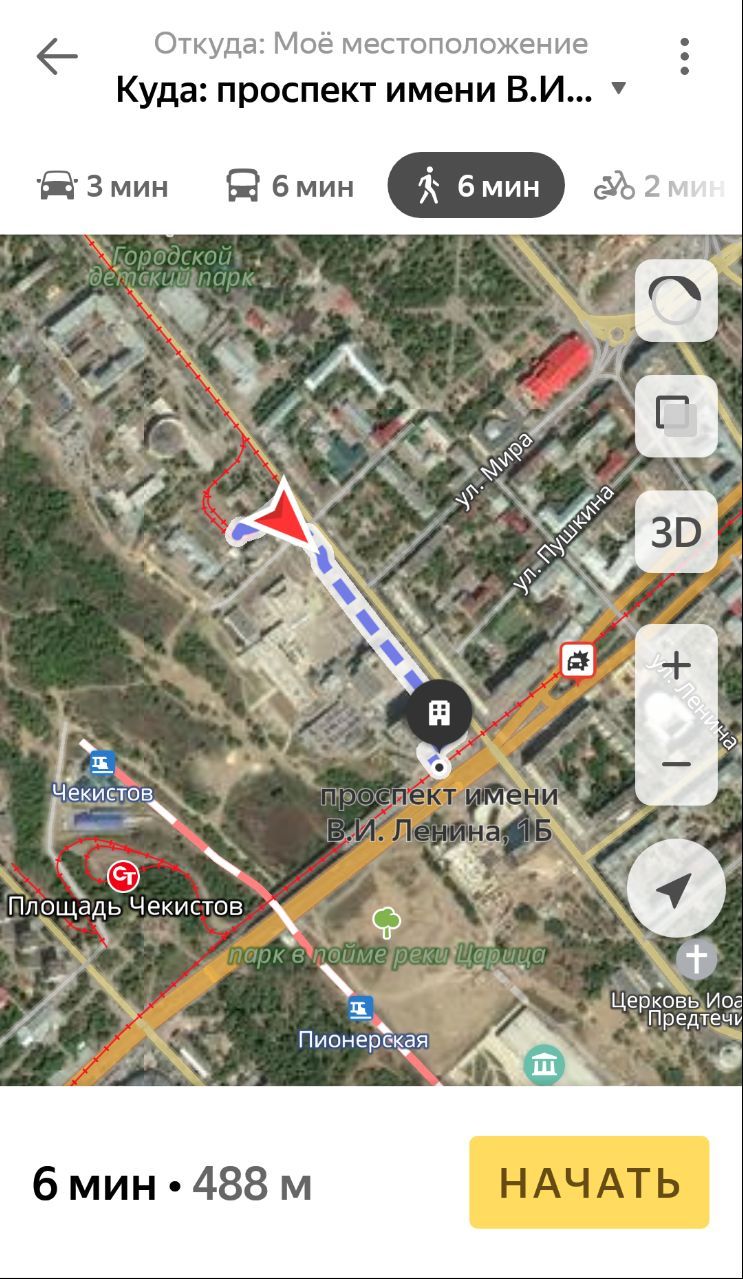743x1279 pixels.
Task: Tap the destination building pin
Action: coord(439,713)
